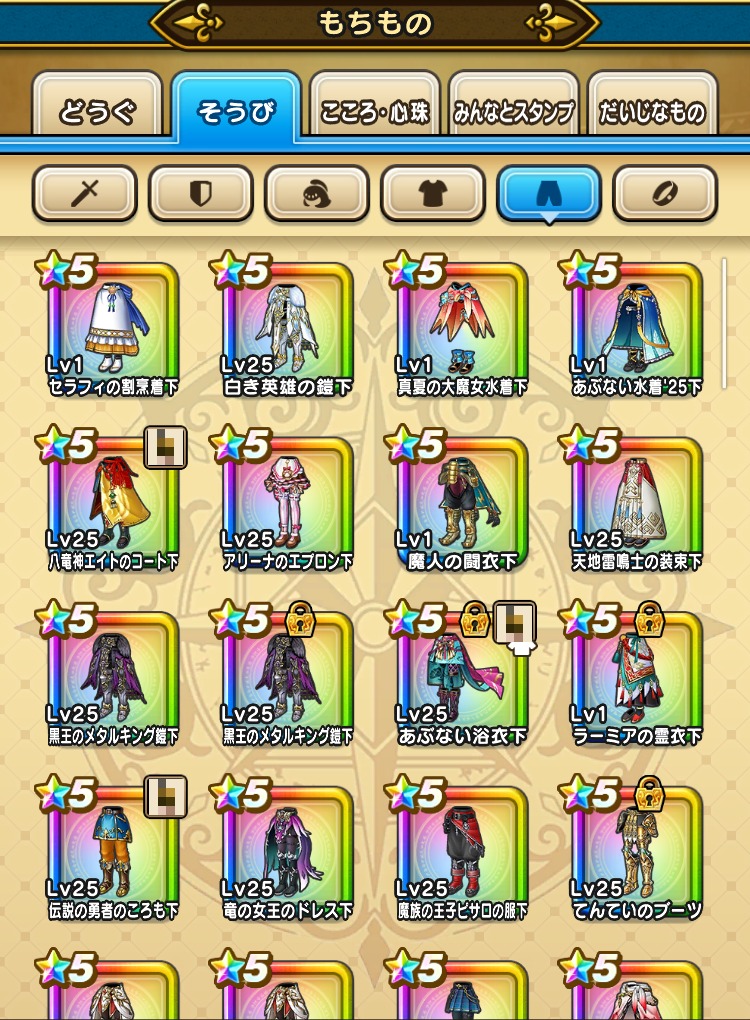Choose 魔人の闘衣下 item
Screen dimensions: 750x1020
pos(462,505)
